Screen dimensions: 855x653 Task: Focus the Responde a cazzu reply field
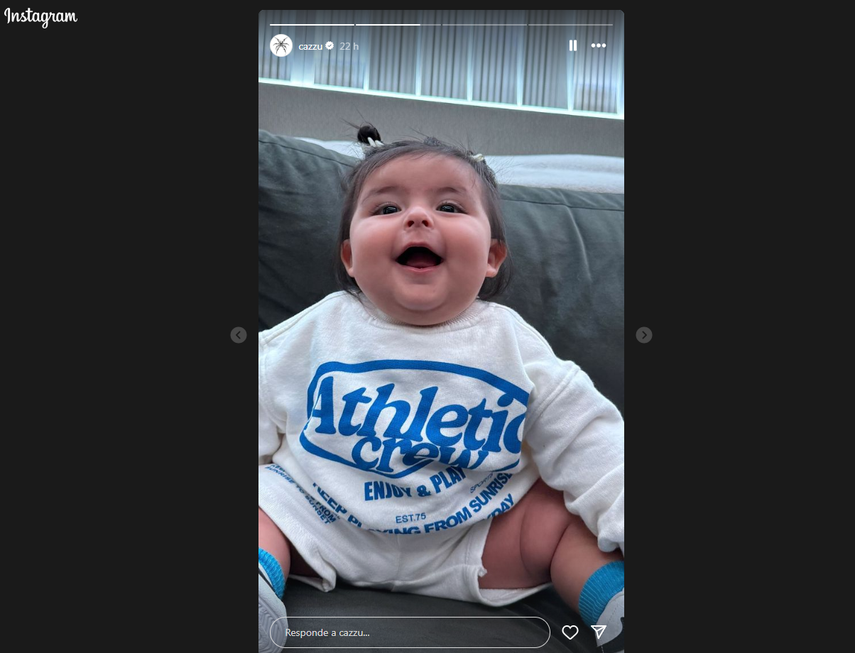click(410, 632)
